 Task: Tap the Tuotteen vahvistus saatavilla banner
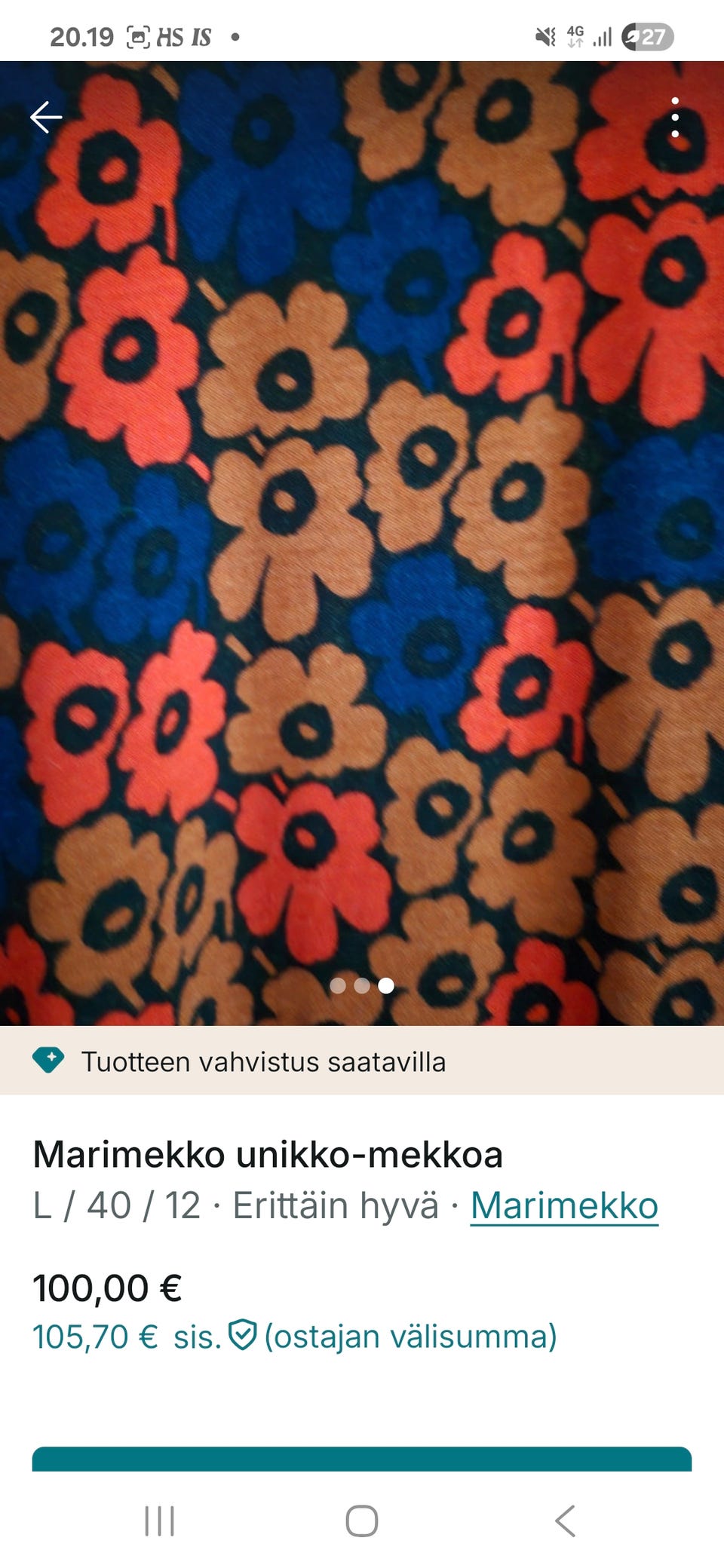pyautogui.click(x=264, y=1061)
